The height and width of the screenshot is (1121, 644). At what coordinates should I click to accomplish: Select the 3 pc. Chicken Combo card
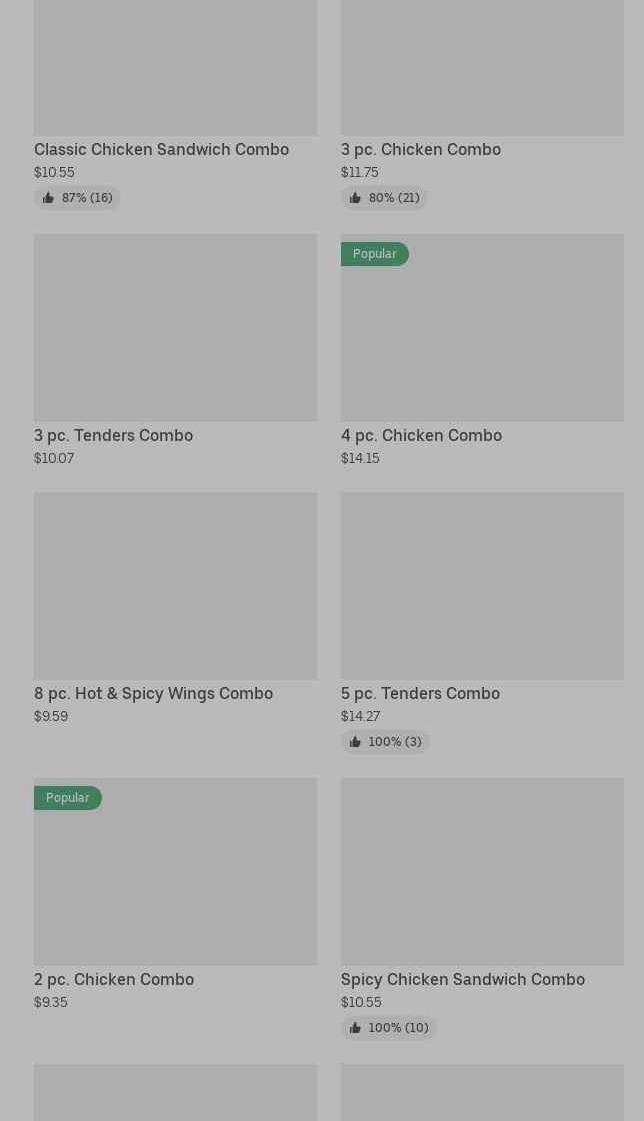tap(482, 104)
